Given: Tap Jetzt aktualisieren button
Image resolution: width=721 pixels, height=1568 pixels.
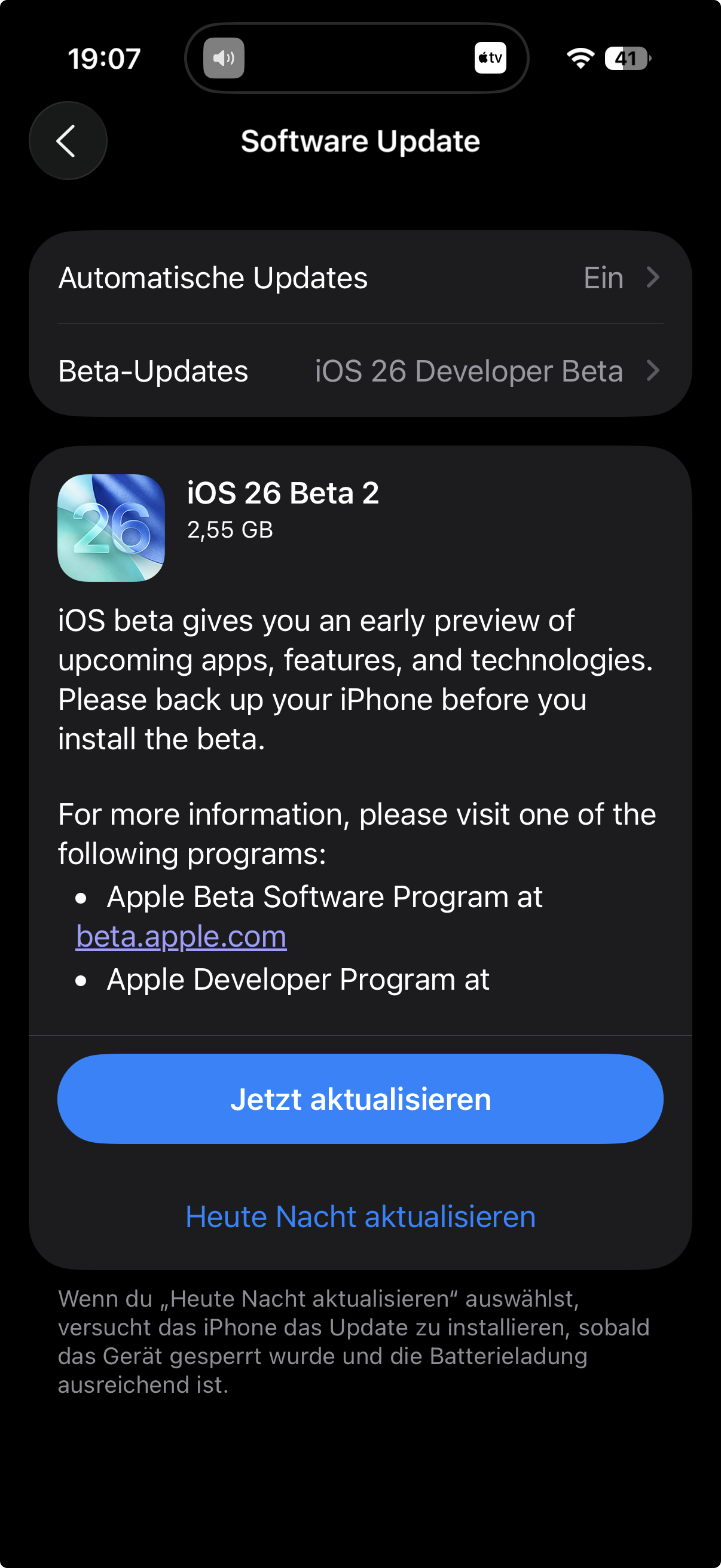Looking at the screenshot, I should click(x=359, y=1099).
